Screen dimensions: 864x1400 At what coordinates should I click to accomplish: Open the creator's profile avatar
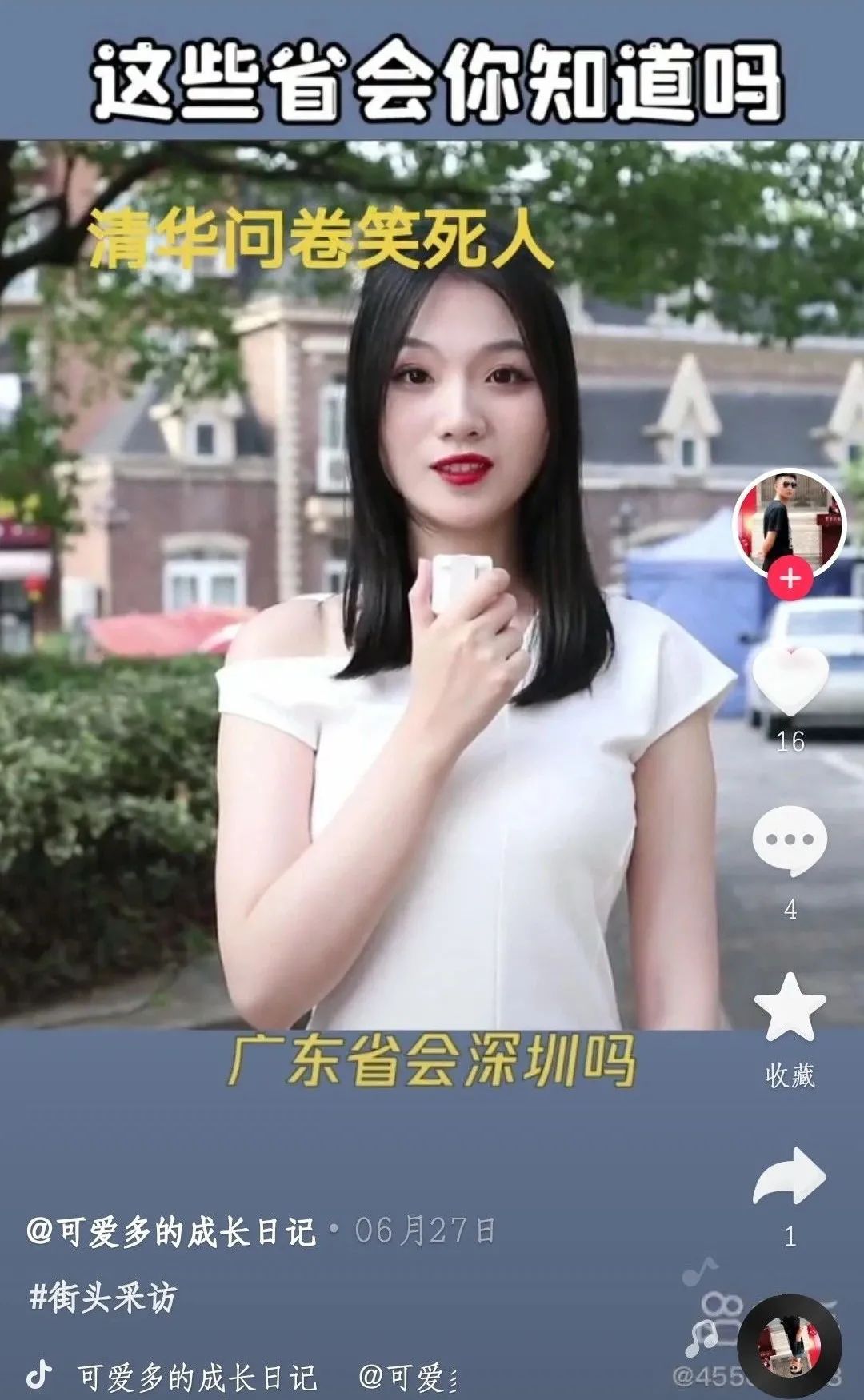pyautogui.click(x=790, y=521)
